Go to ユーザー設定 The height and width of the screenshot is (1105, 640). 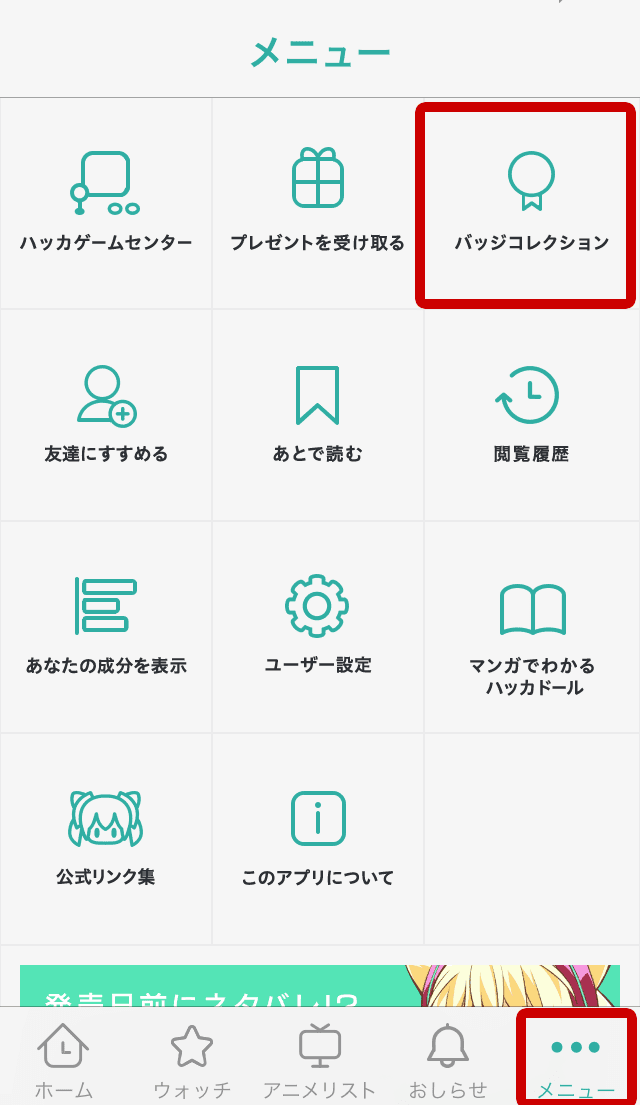click(318, 627)
